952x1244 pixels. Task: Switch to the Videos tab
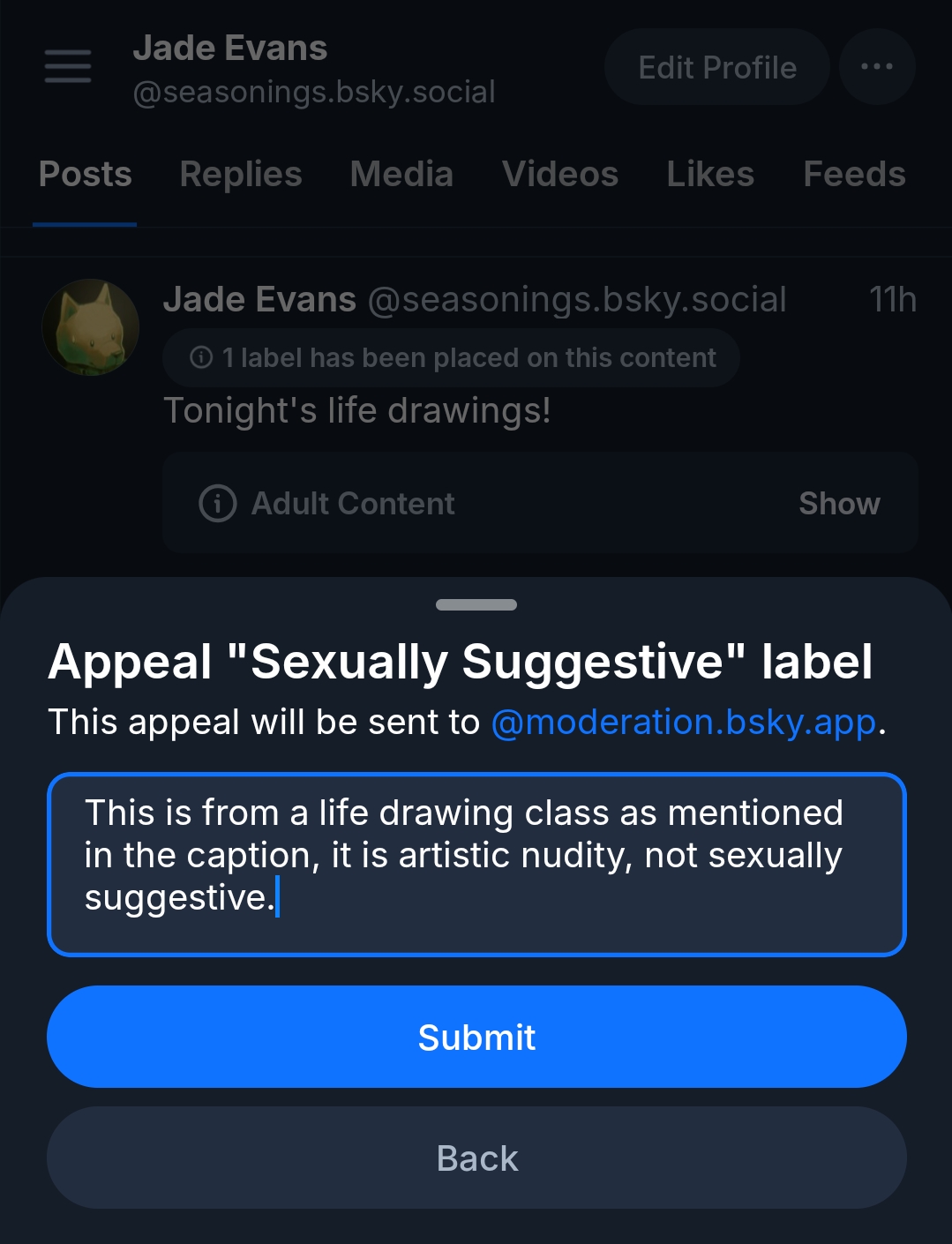click(x=560, y=175)
